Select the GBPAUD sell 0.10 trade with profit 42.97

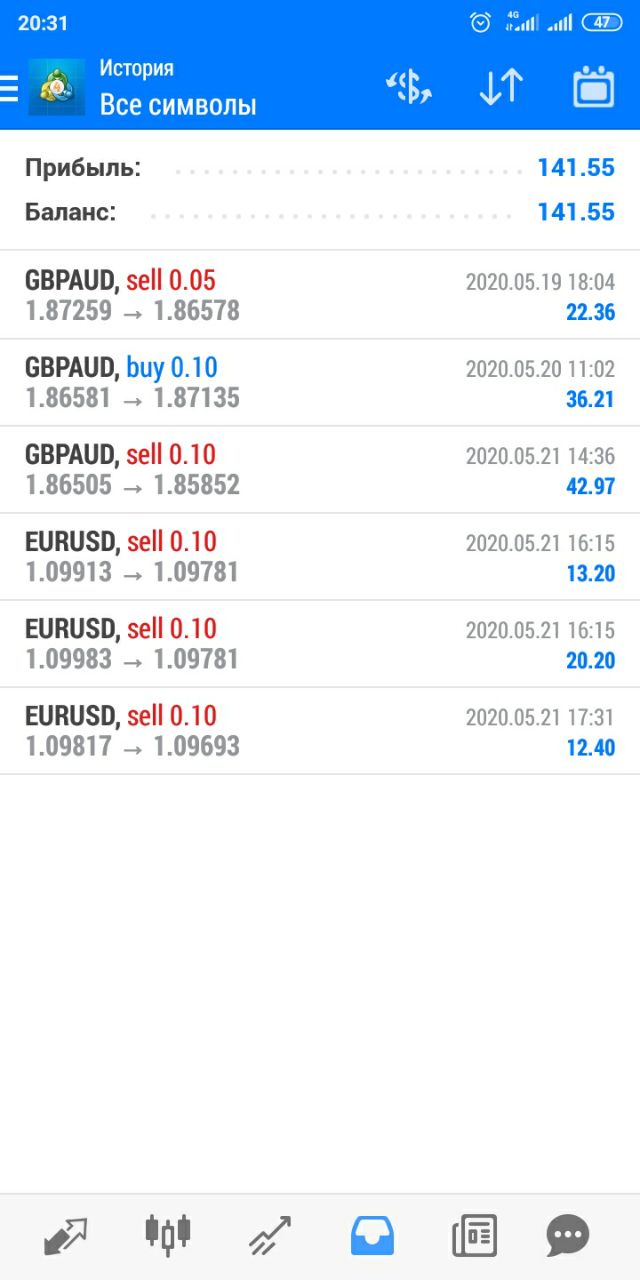point(320,470)
